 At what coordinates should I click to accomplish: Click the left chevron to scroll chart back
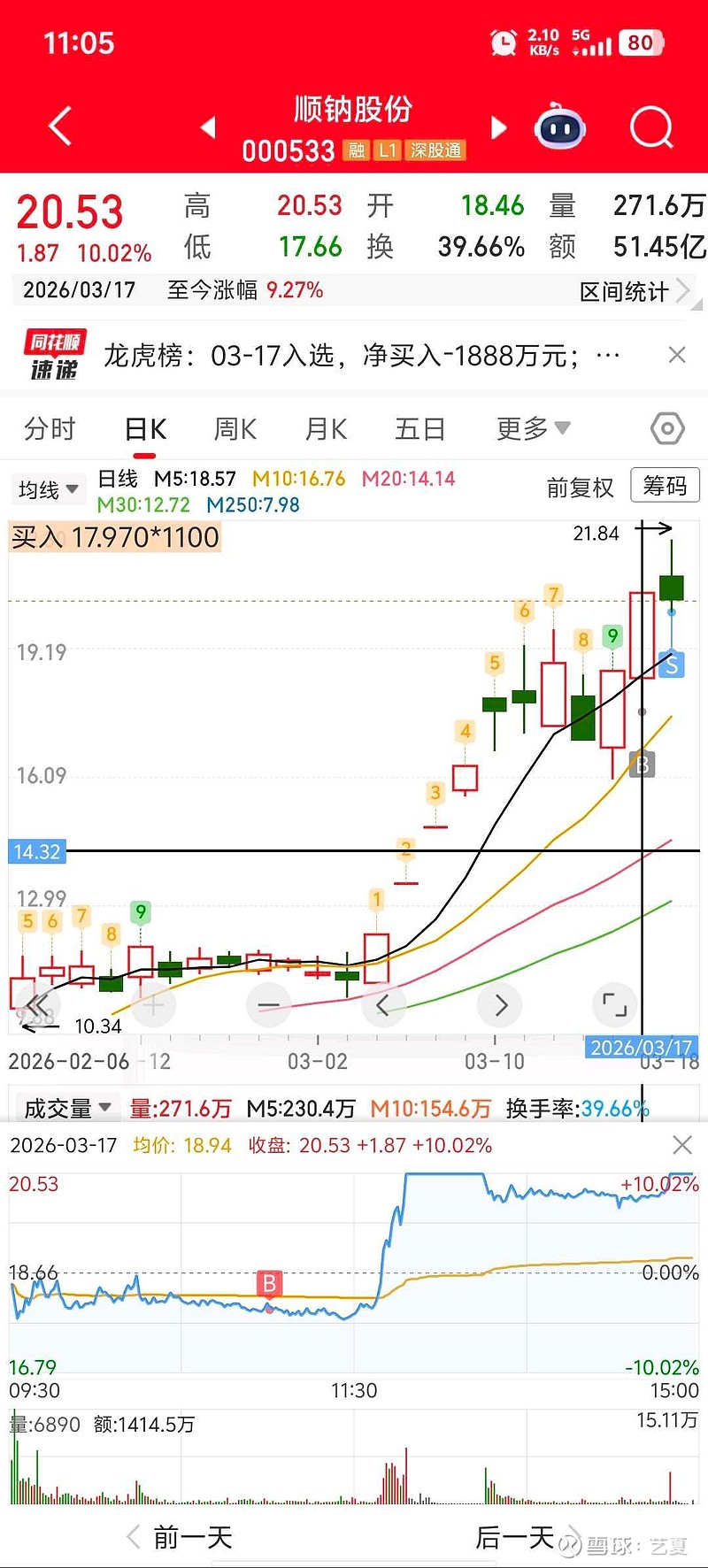384,1005
